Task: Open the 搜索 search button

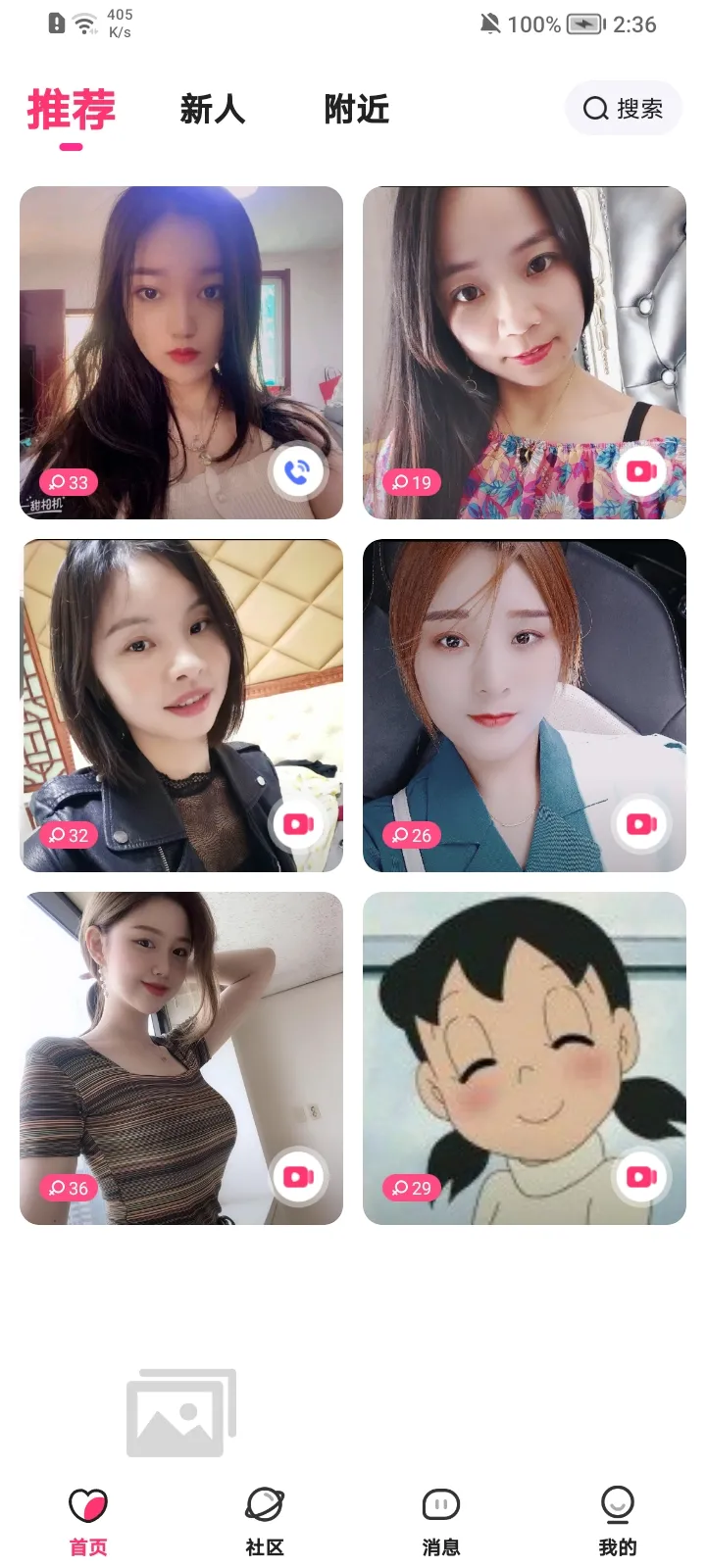Action: point(623,109)
